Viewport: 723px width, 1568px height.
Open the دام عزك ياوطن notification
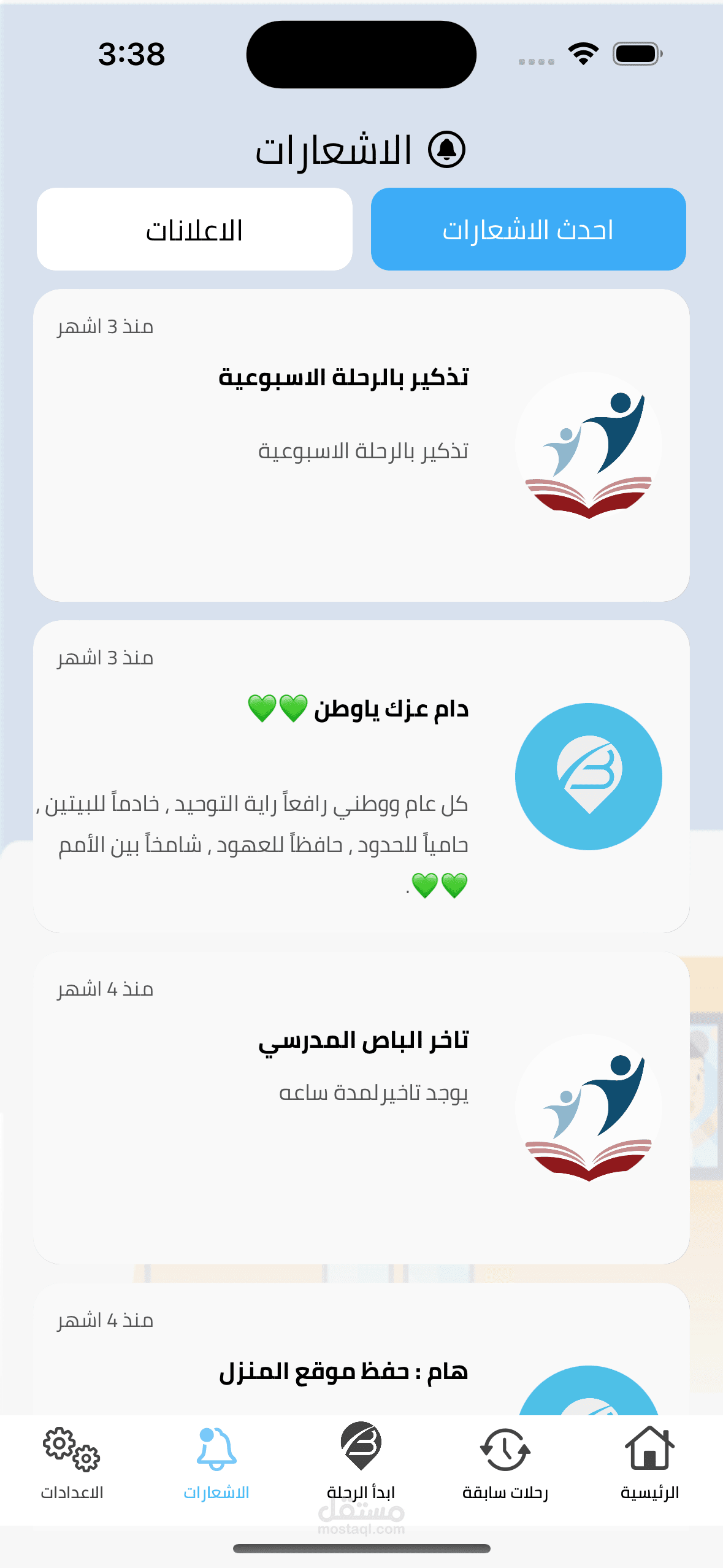(361, 777)
